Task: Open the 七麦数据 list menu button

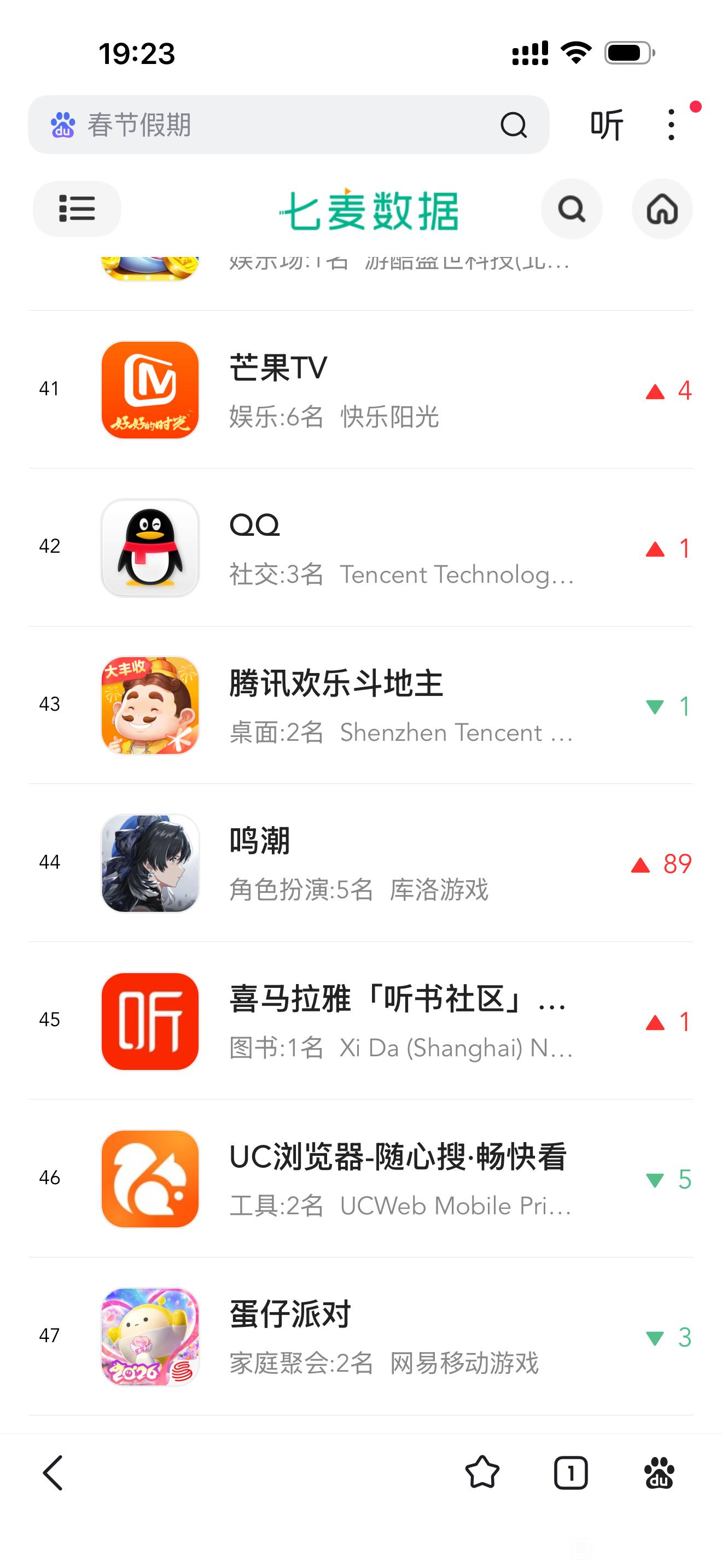Action: point(77,209)
